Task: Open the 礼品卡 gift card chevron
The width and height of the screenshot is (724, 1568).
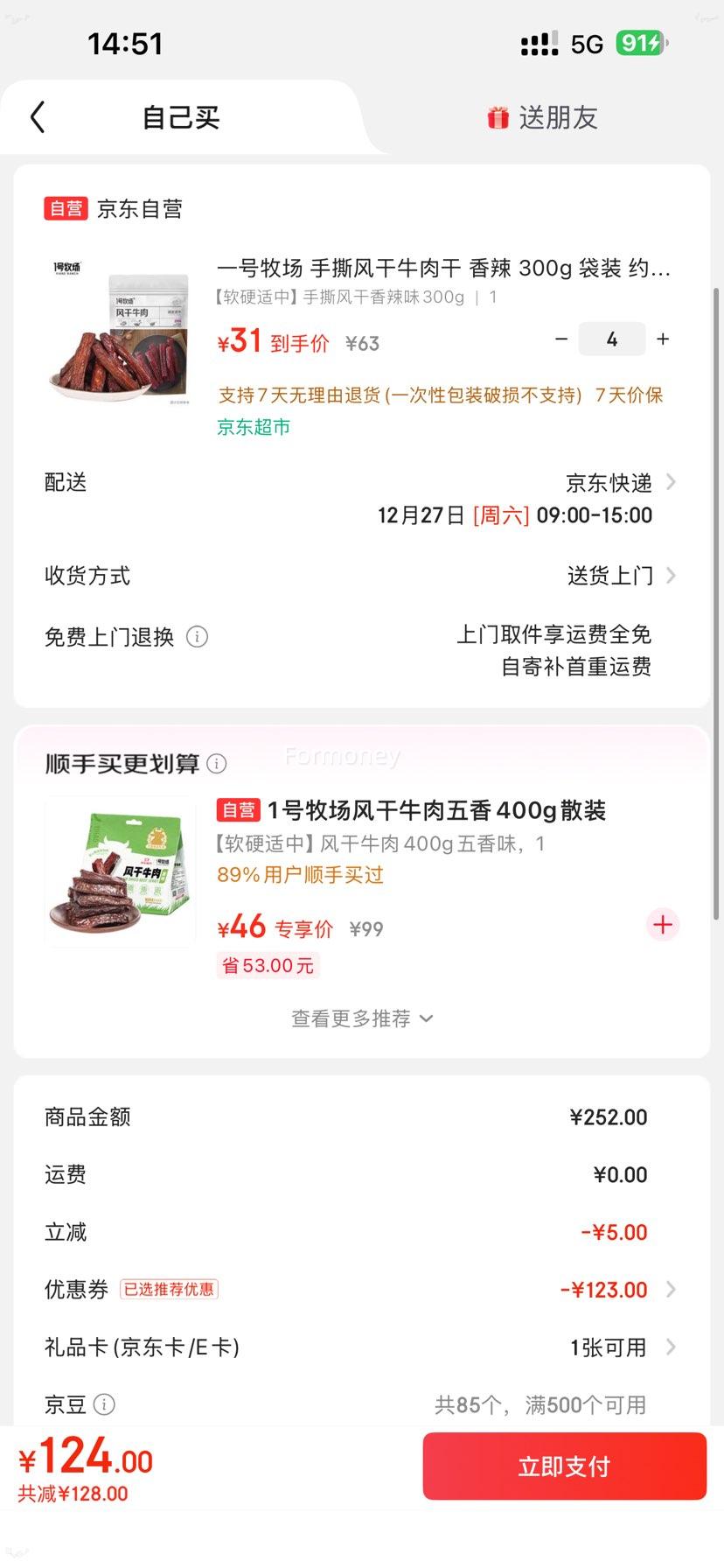Action: [x=670, y=1347]
